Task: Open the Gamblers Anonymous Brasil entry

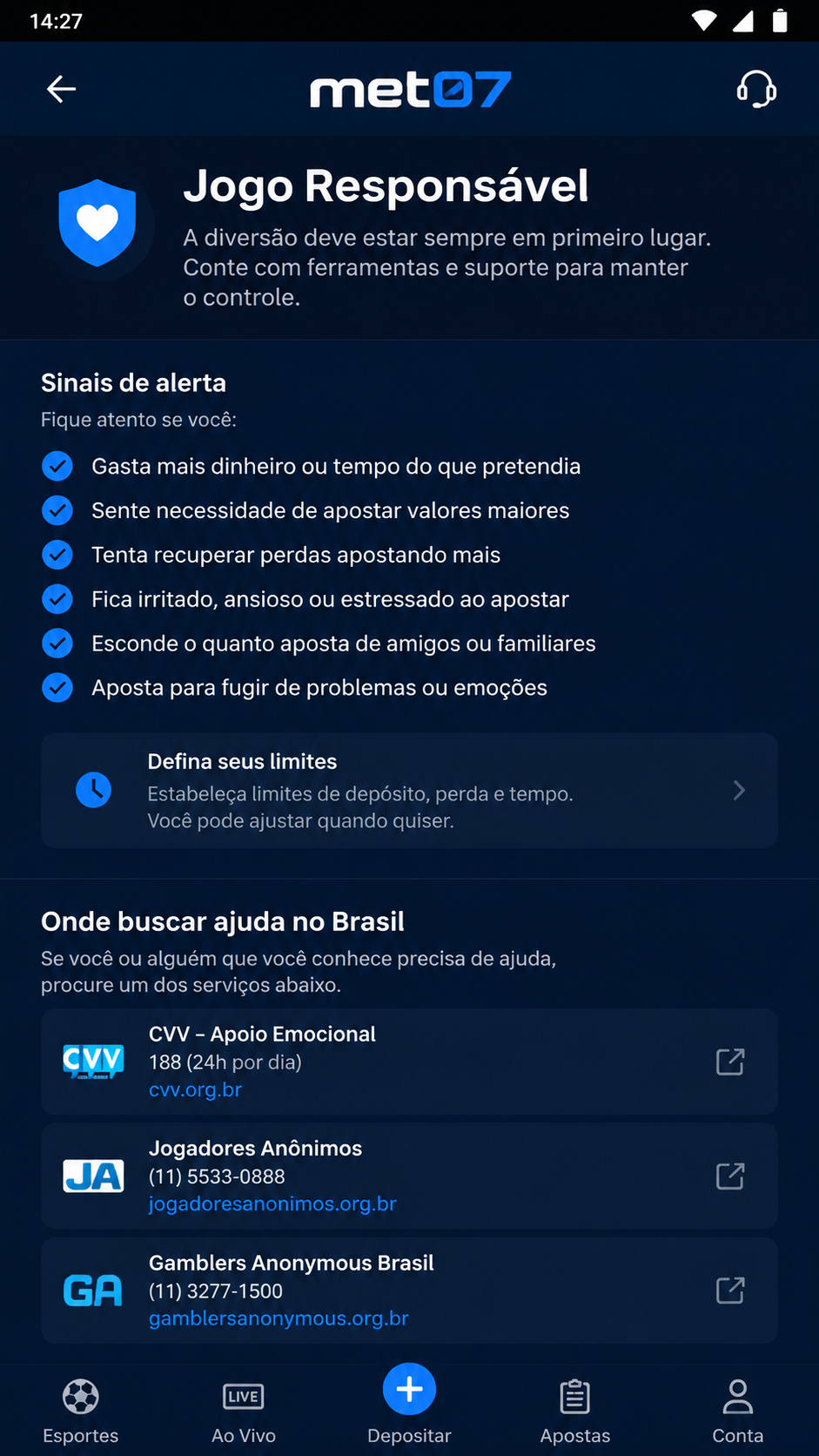Action: point(409,1291)
